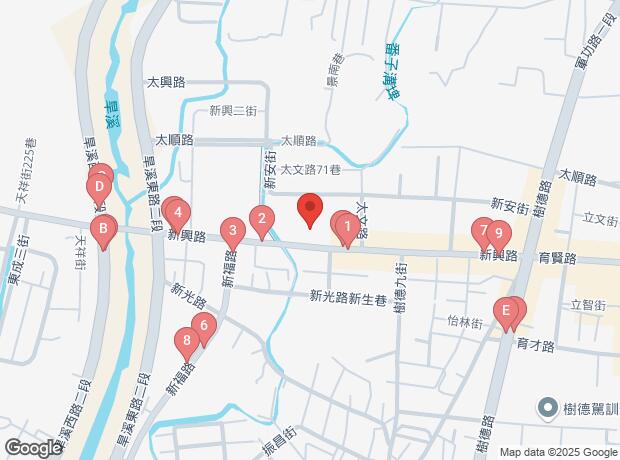Tap map marker number 2
Viewport: 620px width, 460px height.
(262, 219)
